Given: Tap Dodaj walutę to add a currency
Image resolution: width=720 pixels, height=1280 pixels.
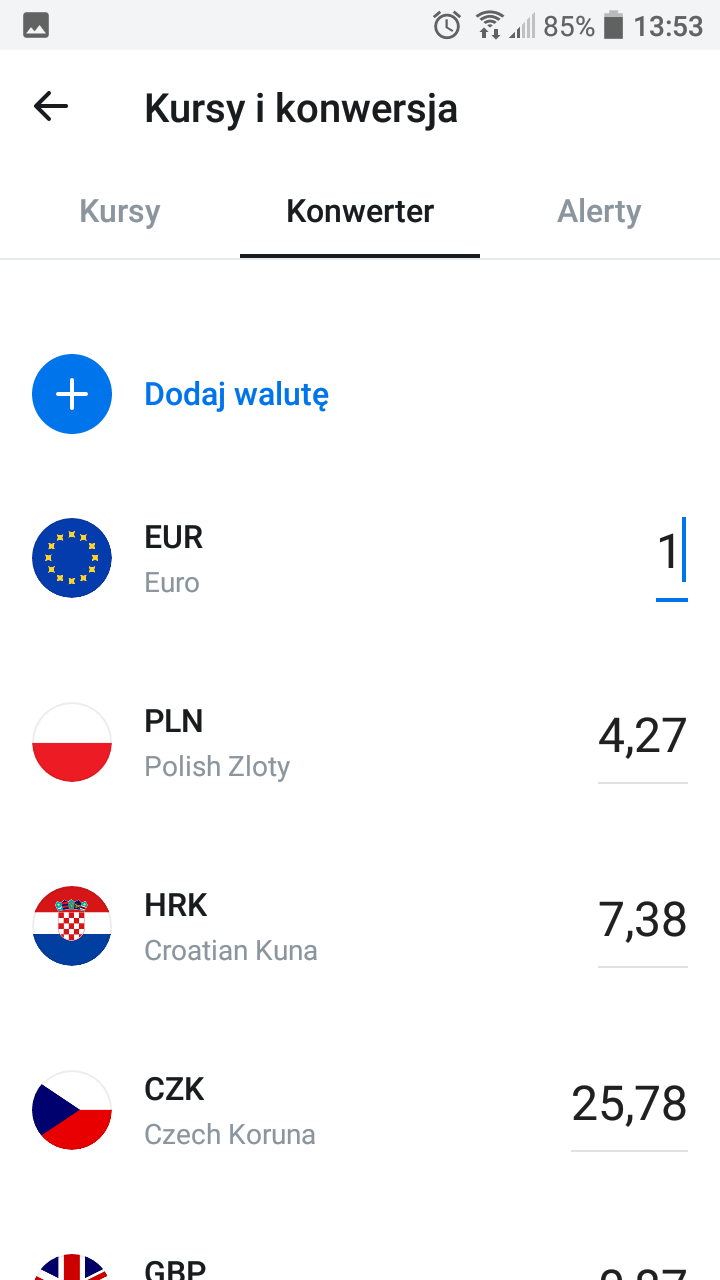Looking at the screenshot, I should tap(236, 394).
